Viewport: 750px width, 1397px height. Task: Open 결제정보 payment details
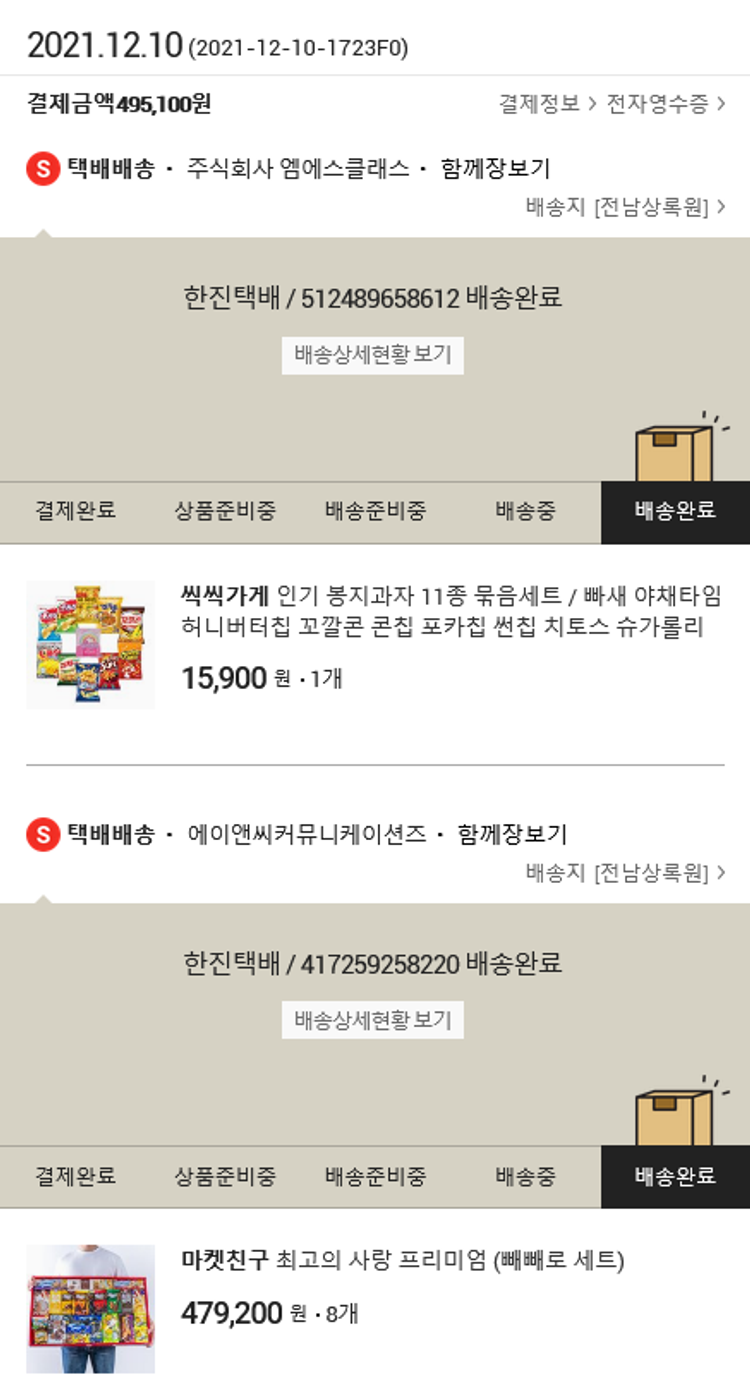click(547, 103)
